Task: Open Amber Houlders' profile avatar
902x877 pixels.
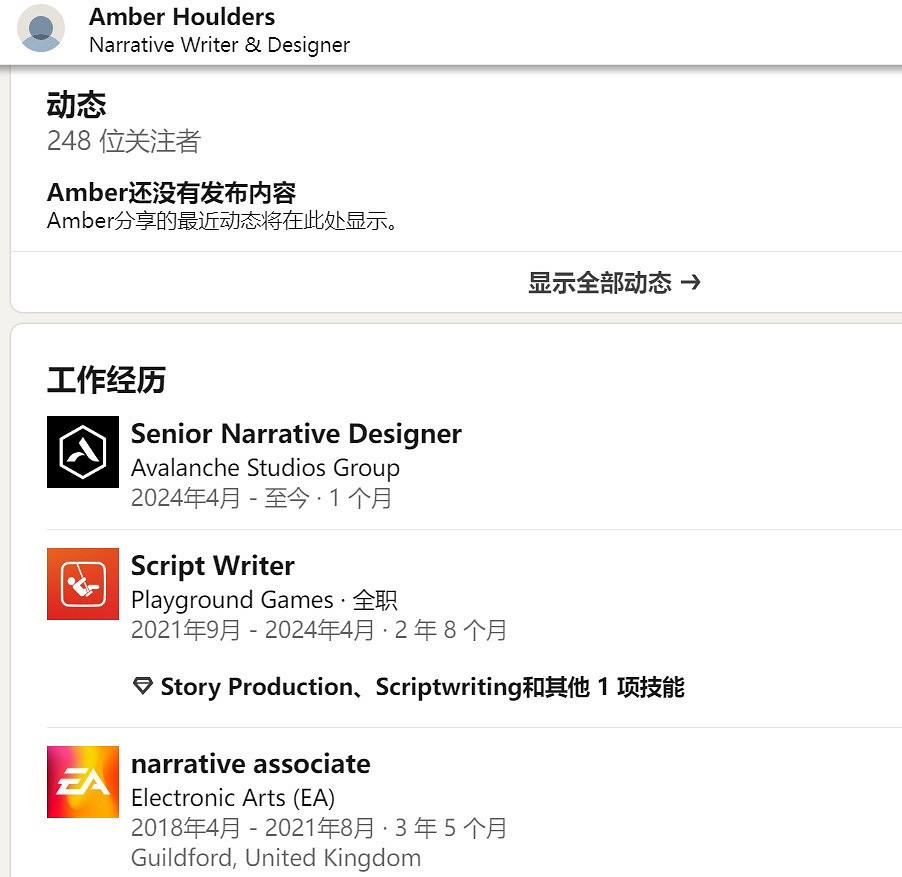Action: coord(41,29)
